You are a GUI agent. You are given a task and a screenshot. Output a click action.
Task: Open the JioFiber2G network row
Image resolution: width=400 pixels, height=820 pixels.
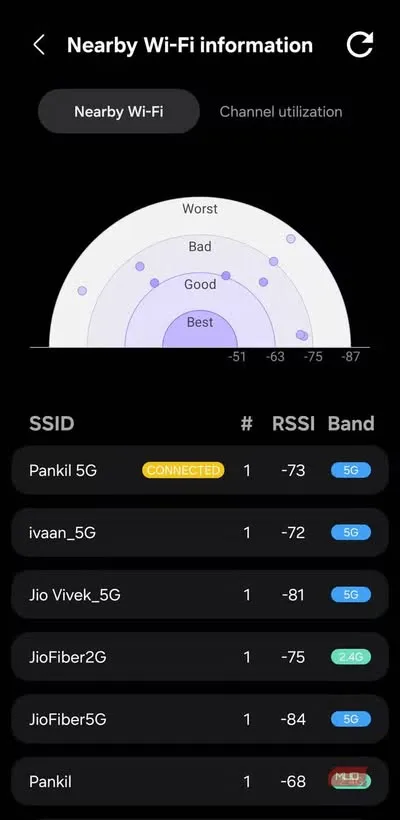click(200, 657)
